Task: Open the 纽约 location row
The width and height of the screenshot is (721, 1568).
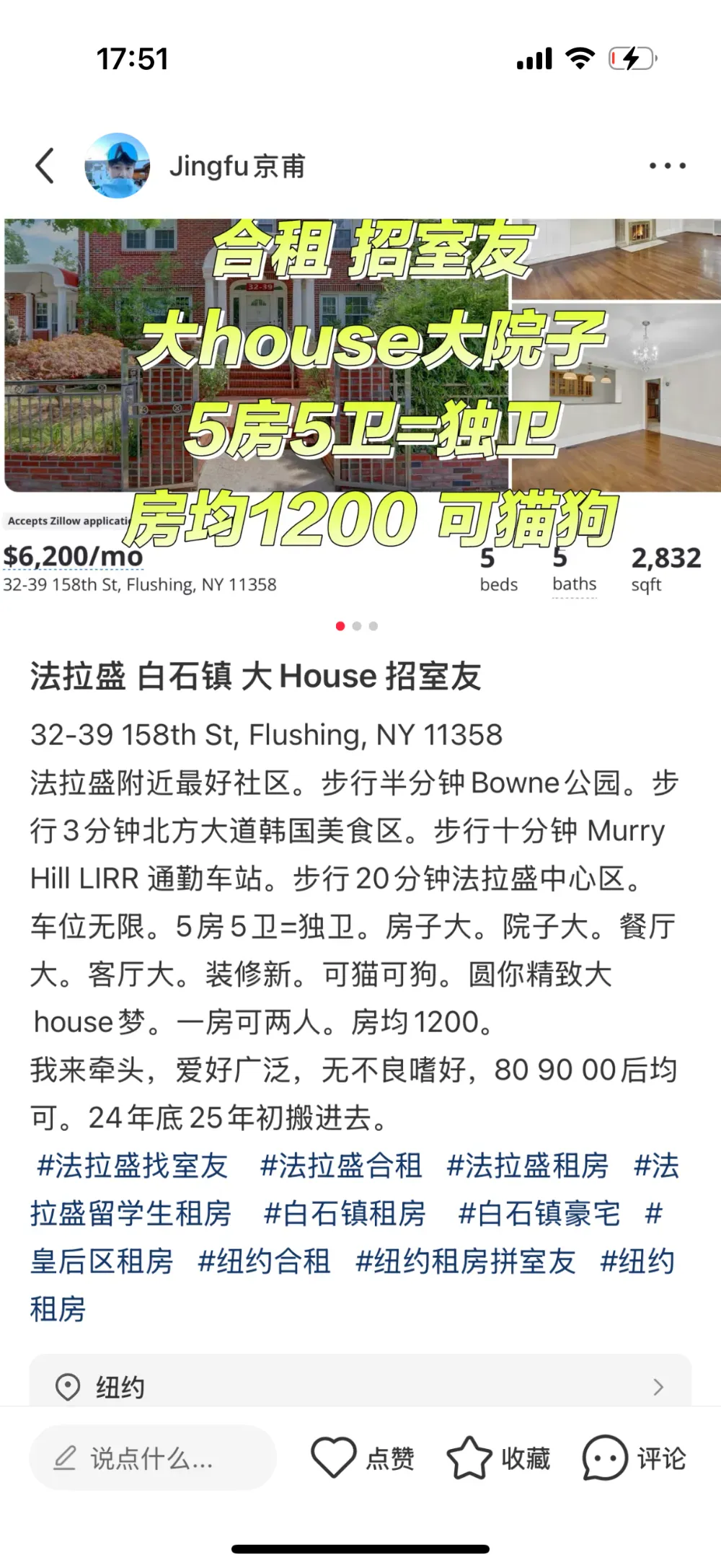Action: pyautogui.click(x=360, y=1386)
